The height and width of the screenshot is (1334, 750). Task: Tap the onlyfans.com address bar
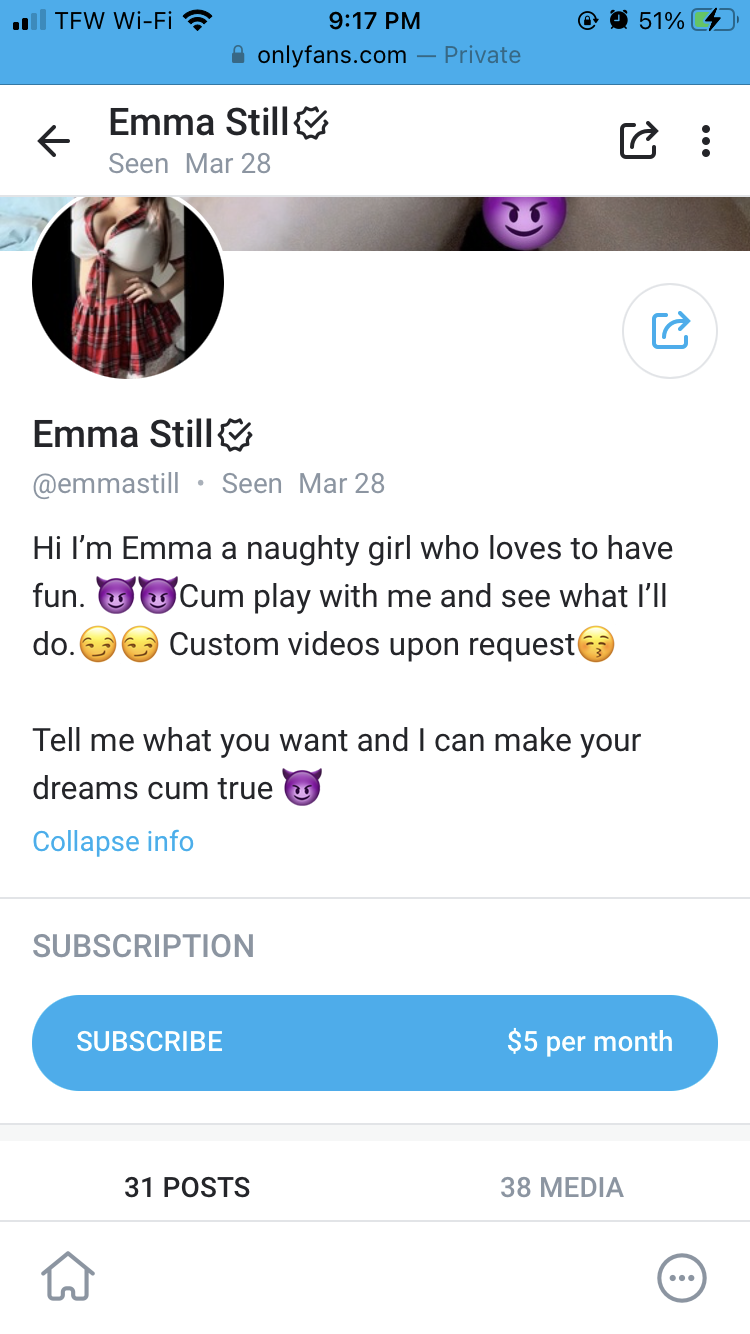(x=375, y=55)
